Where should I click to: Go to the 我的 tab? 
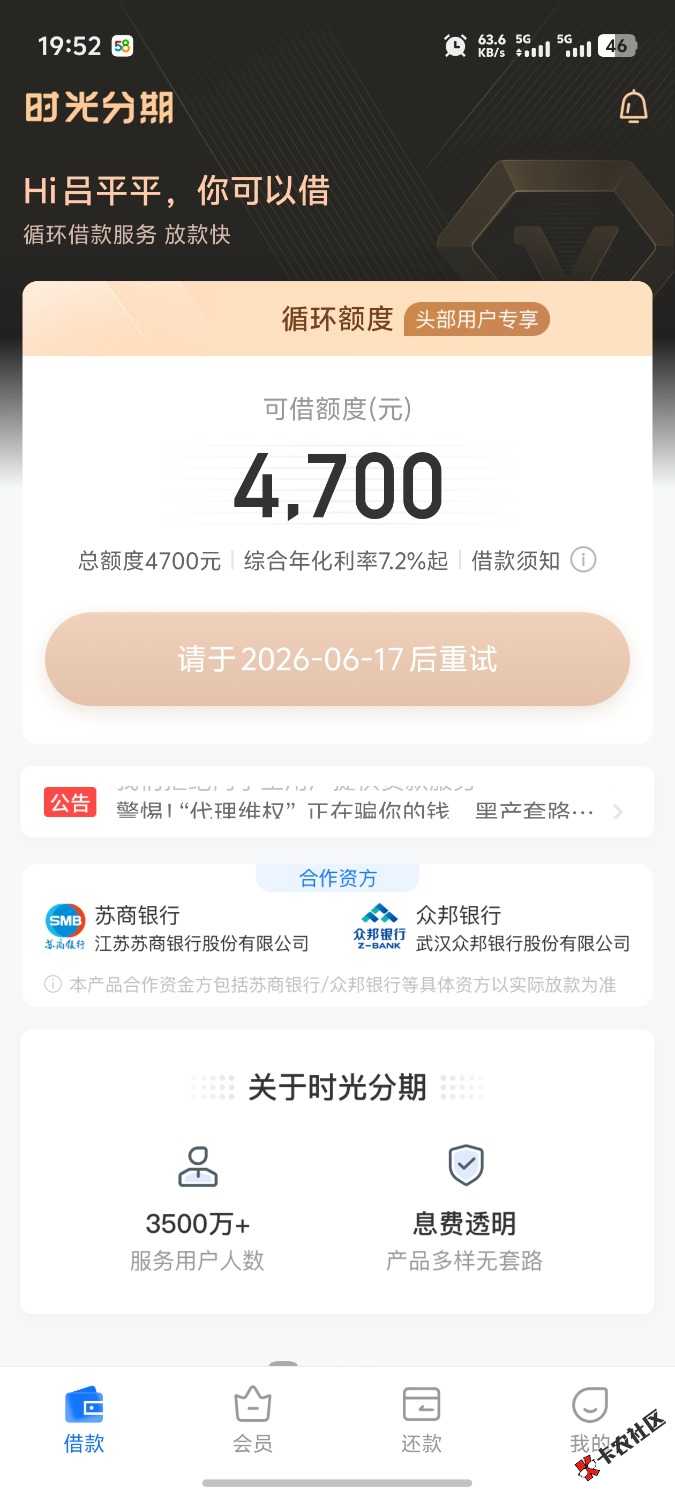(x=589, y=1419)
